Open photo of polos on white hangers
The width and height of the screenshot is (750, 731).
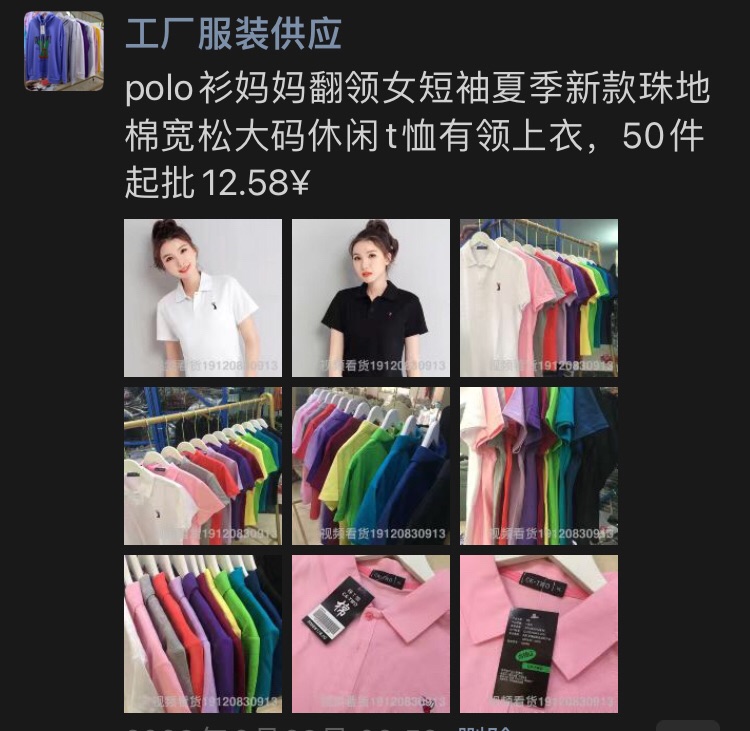click(x=203, y=634)
